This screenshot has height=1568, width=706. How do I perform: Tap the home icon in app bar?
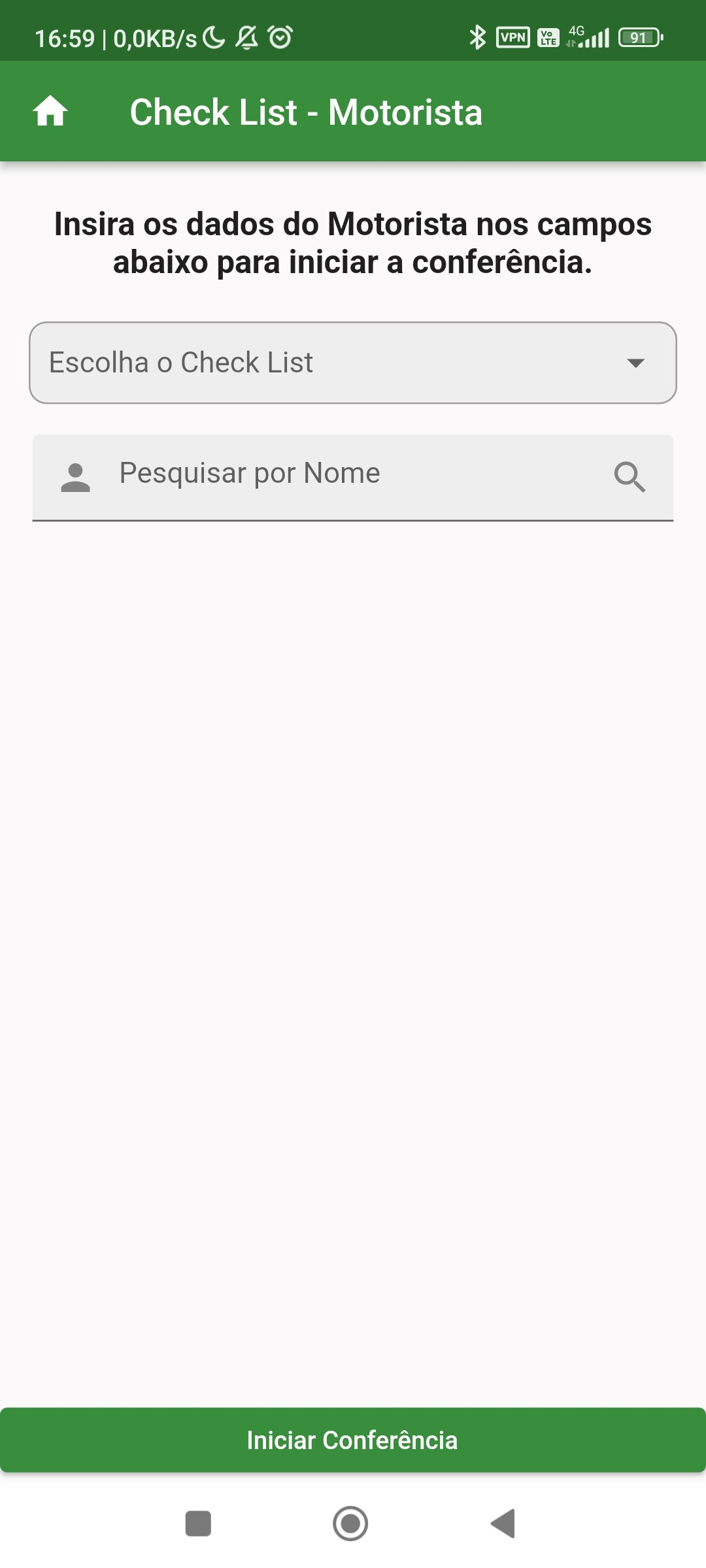50,111
